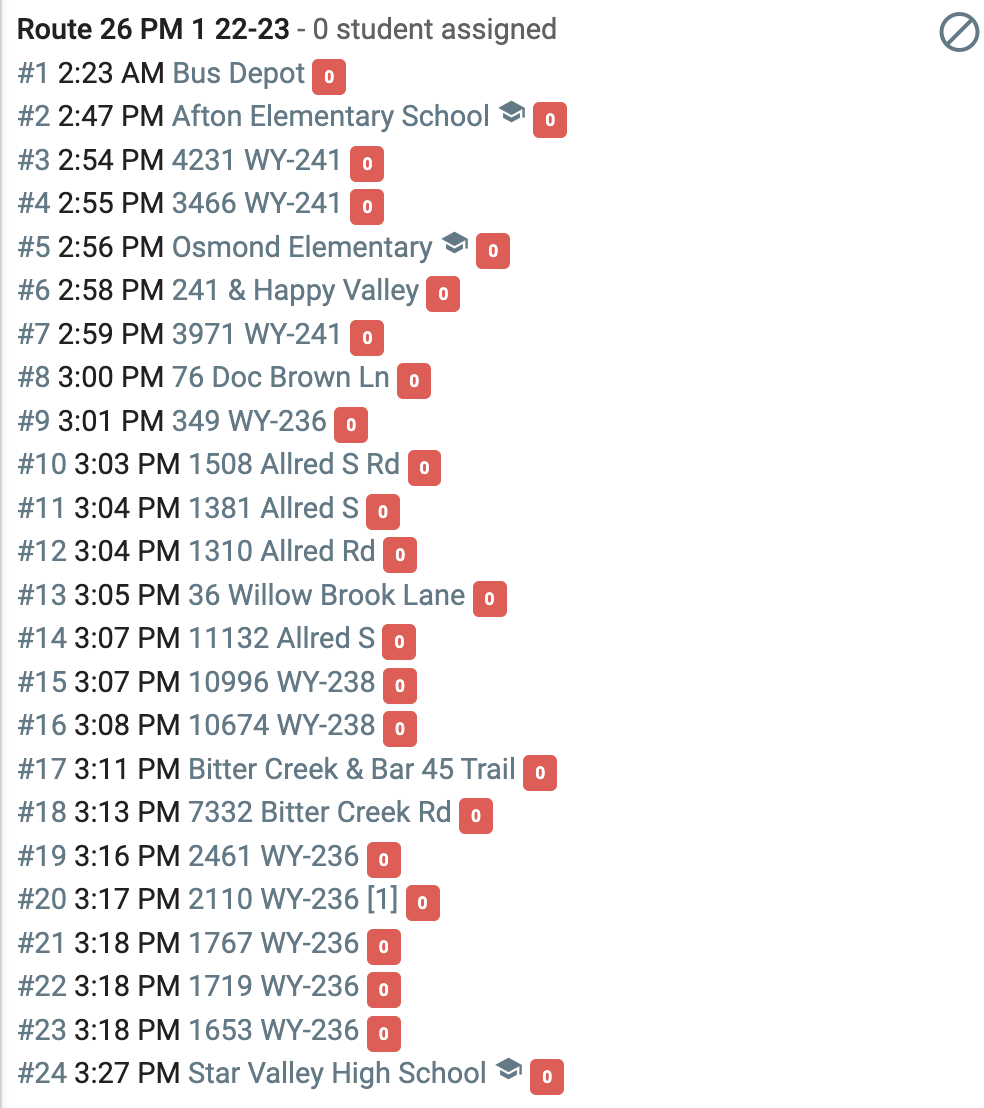Open the 349 WY-236 stop link
The height and width of the screenshot is (1108, 984).
pyautogui.click(x=249, y=421)
